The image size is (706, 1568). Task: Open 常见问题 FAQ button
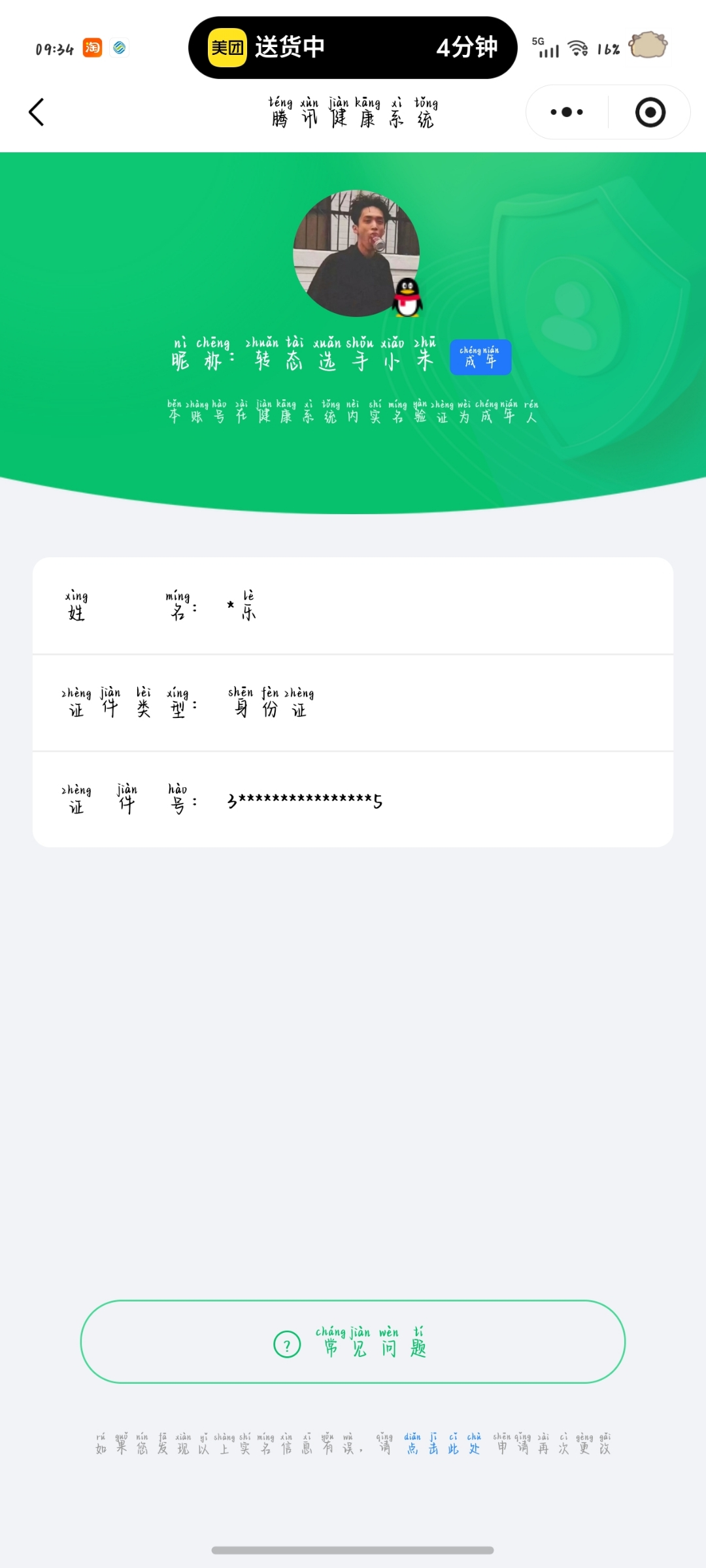(353, 1341)
